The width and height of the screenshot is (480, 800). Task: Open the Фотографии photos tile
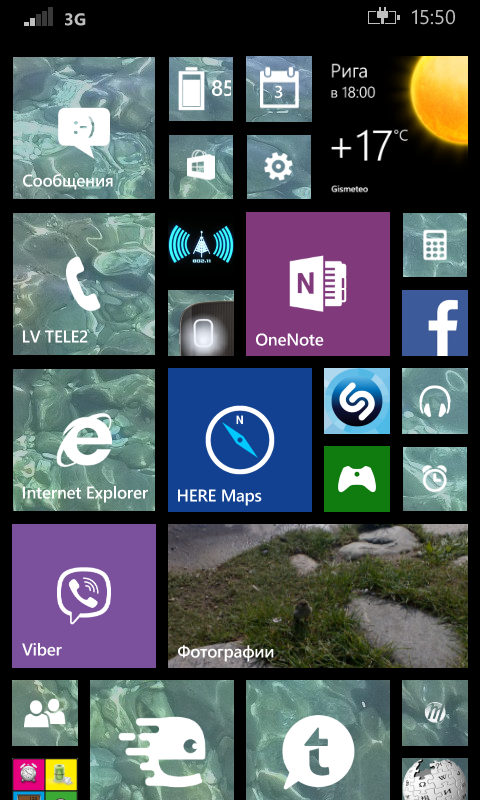click(x=318, y=596)
